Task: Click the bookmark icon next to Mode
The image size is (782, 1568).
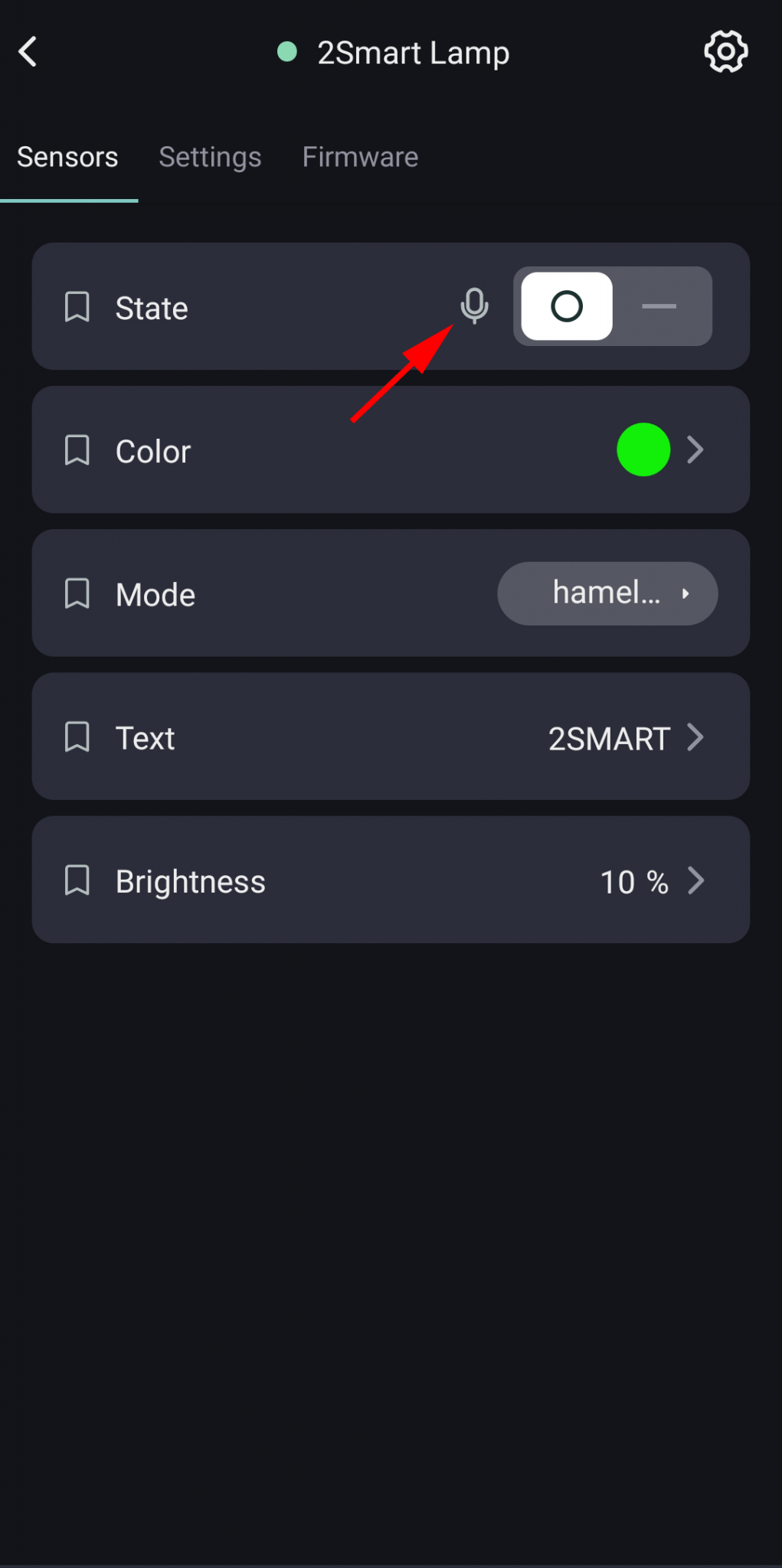Action: (x=77, y=593)
